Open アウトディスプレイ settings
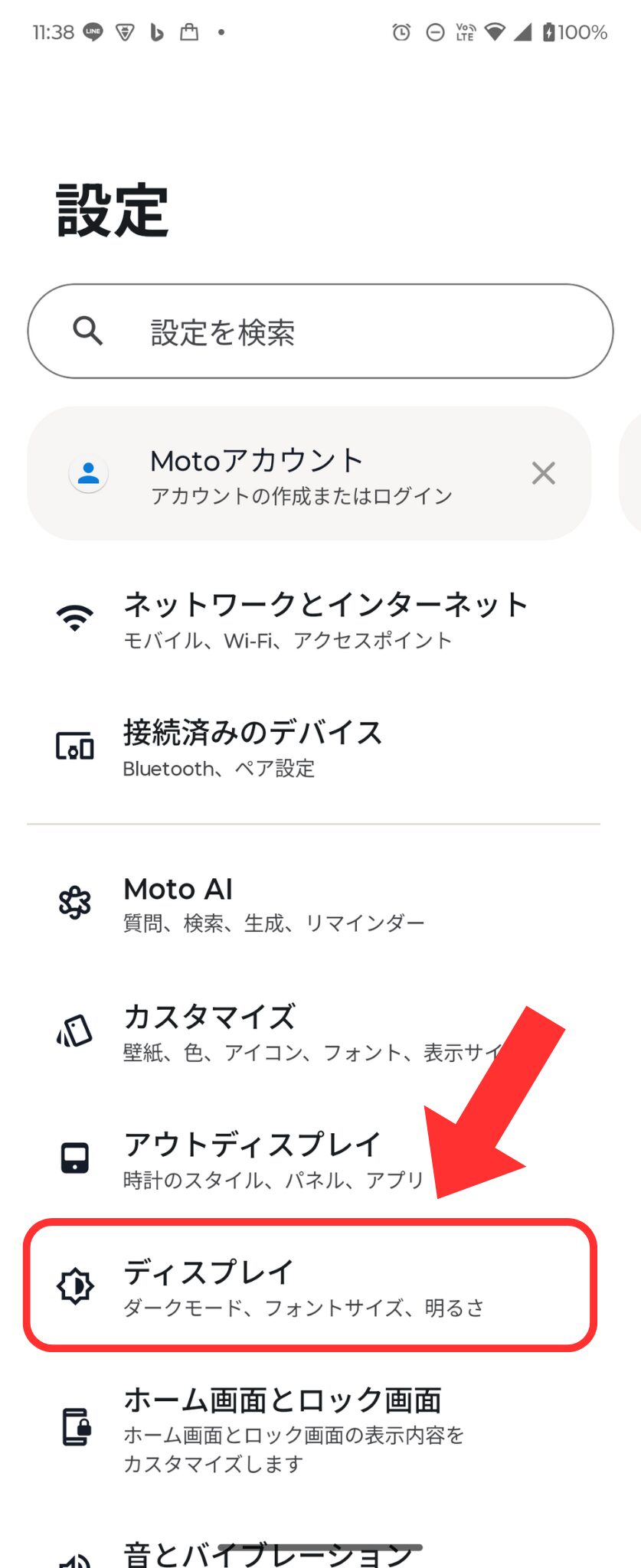 pyautogui.click(x=320, y=1159)
